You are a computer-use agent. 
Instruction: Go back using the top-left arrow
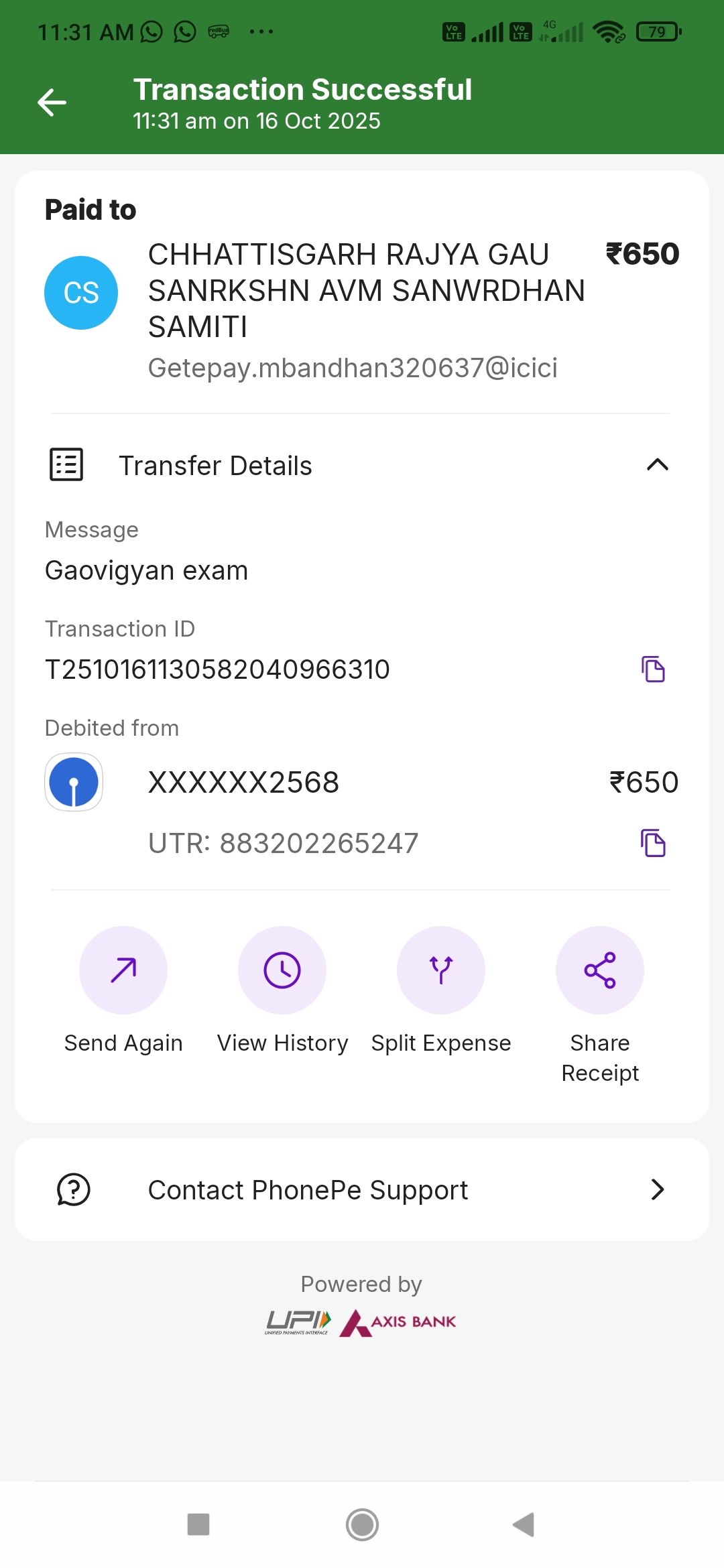(52, 103)
